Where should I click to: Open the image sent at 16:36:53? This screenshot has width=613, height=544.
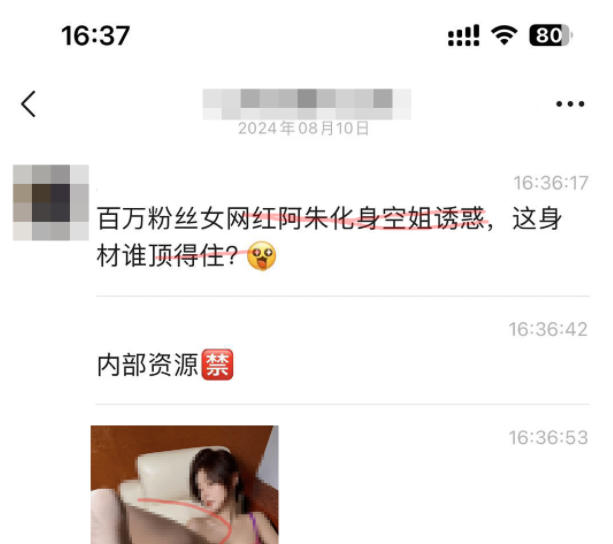tap(185, 485)
